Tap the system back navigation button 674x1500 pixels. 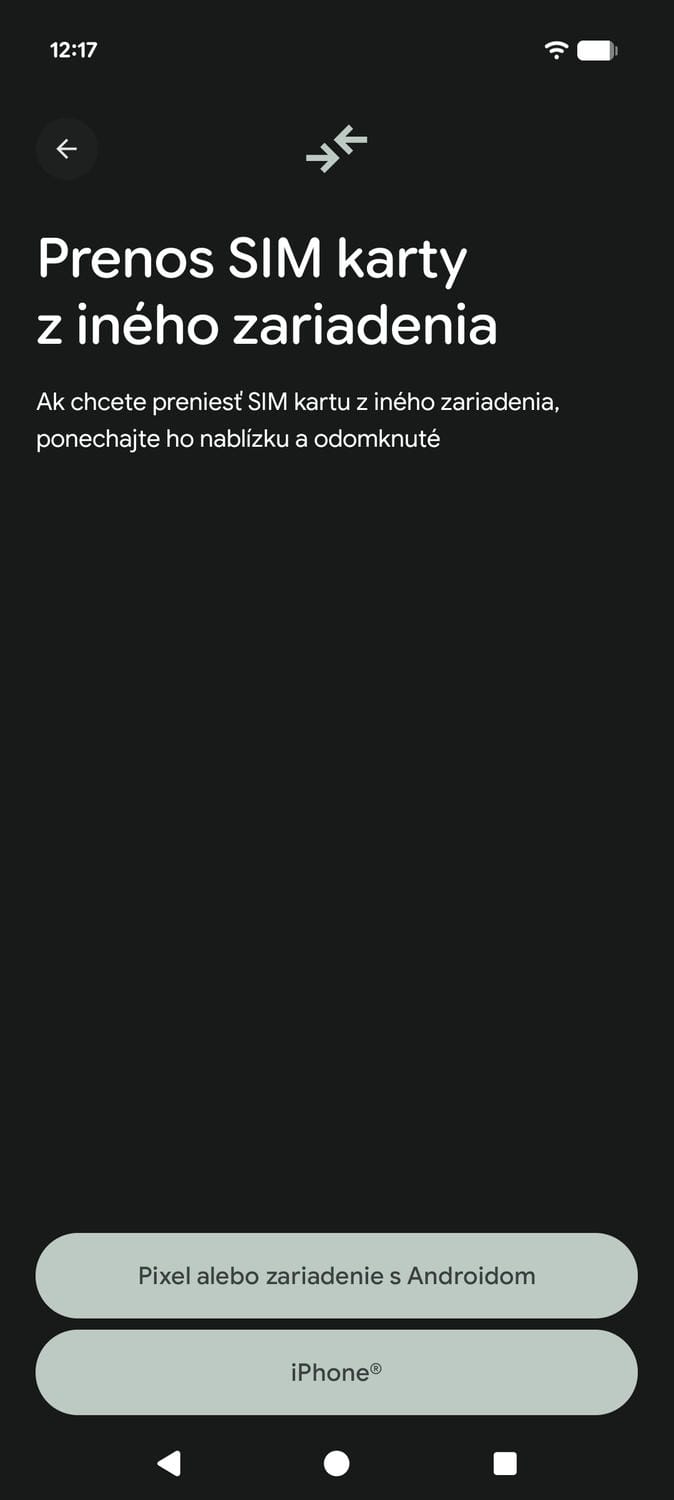[x=169, y=1464]
